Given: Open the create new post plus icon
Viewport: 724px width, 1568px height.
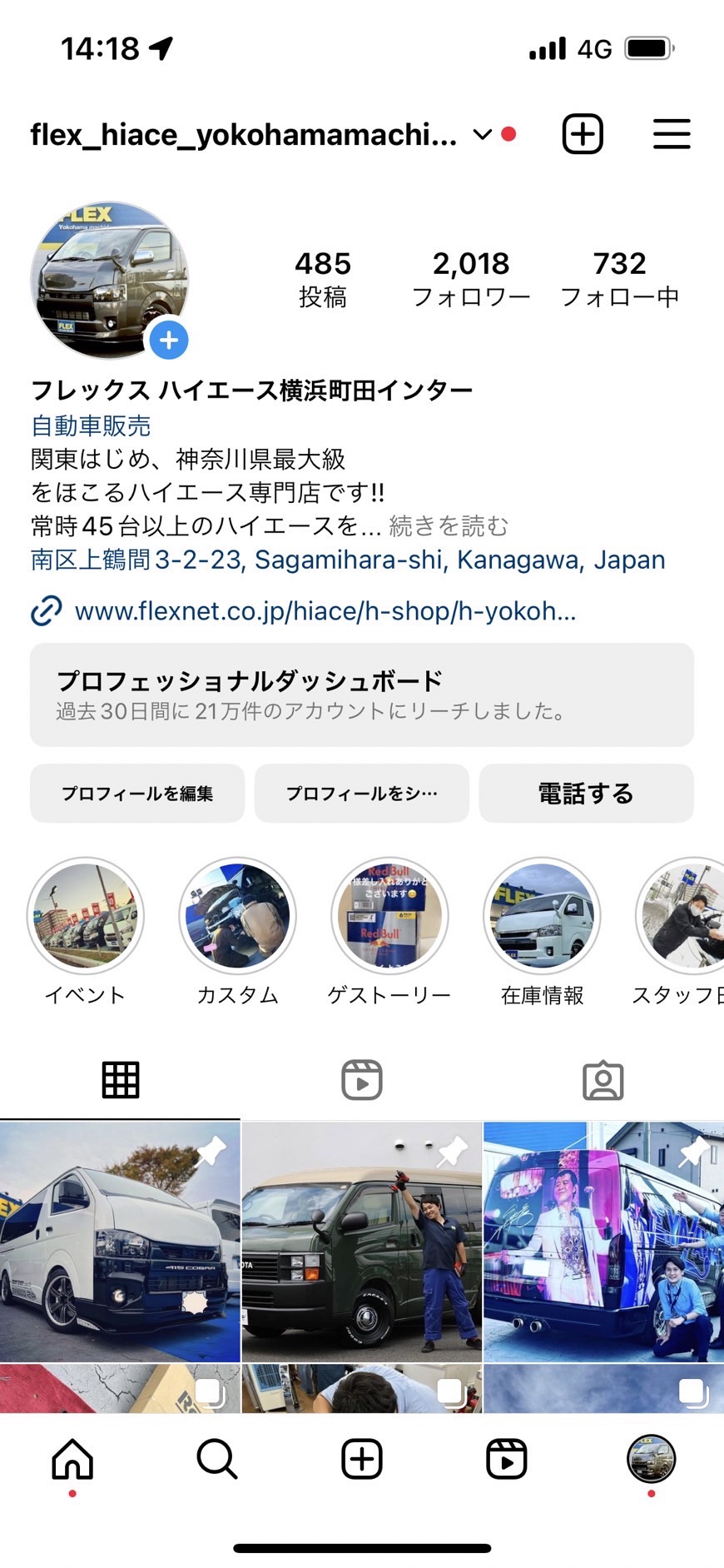Looking at the screenshot, I should pyautogui.click(x=583, y=134).
